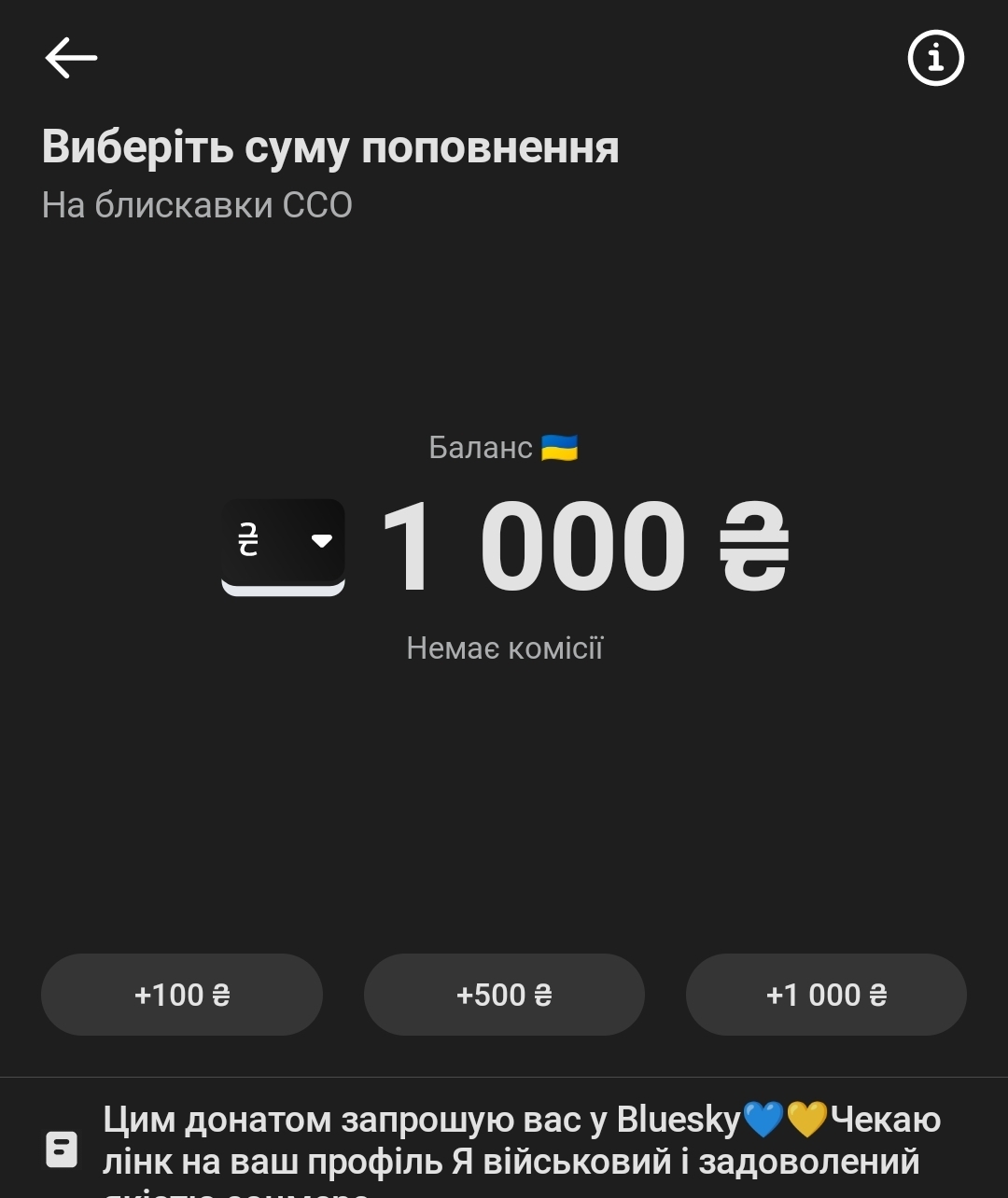Edit the donation comment about Bluesky
Viewport: 1008px width, 1198px height.
click(x=523, y=1142)
